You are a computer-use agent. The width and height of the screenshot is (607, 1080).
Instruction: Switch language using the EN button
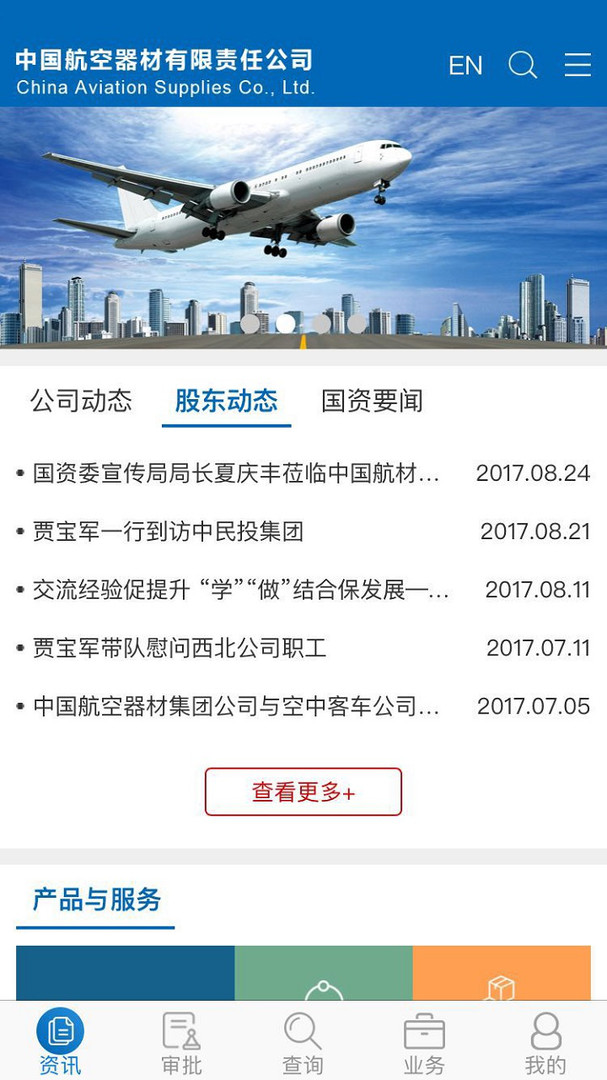(x=465, y=66)
